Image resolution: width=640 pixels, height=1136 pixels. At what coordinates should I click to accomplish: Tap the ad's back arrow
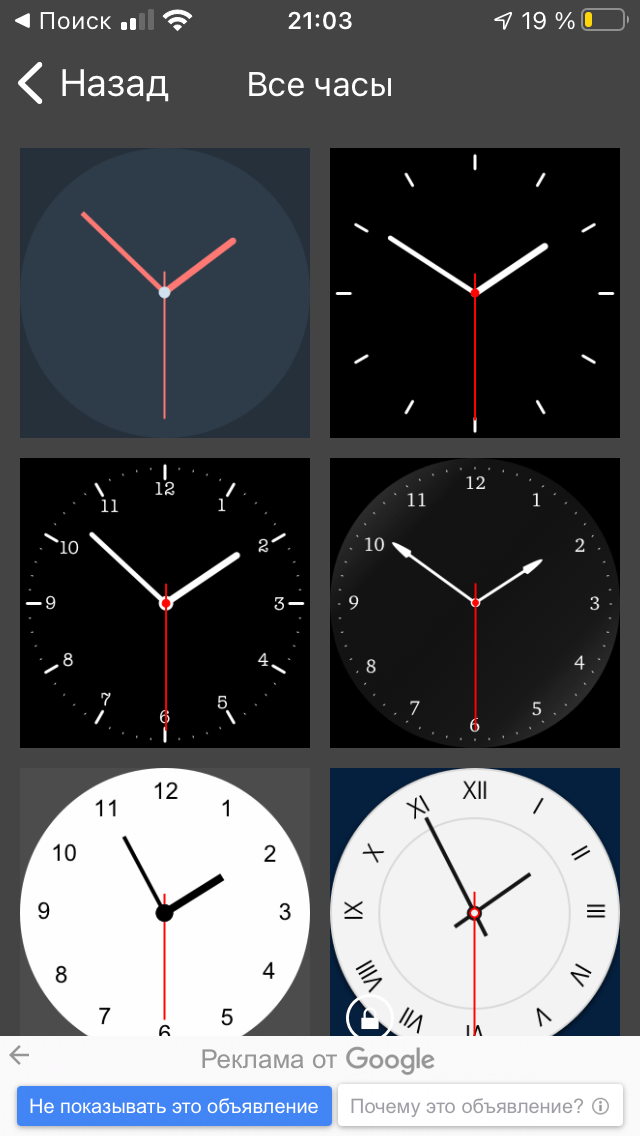[20, 1055]
